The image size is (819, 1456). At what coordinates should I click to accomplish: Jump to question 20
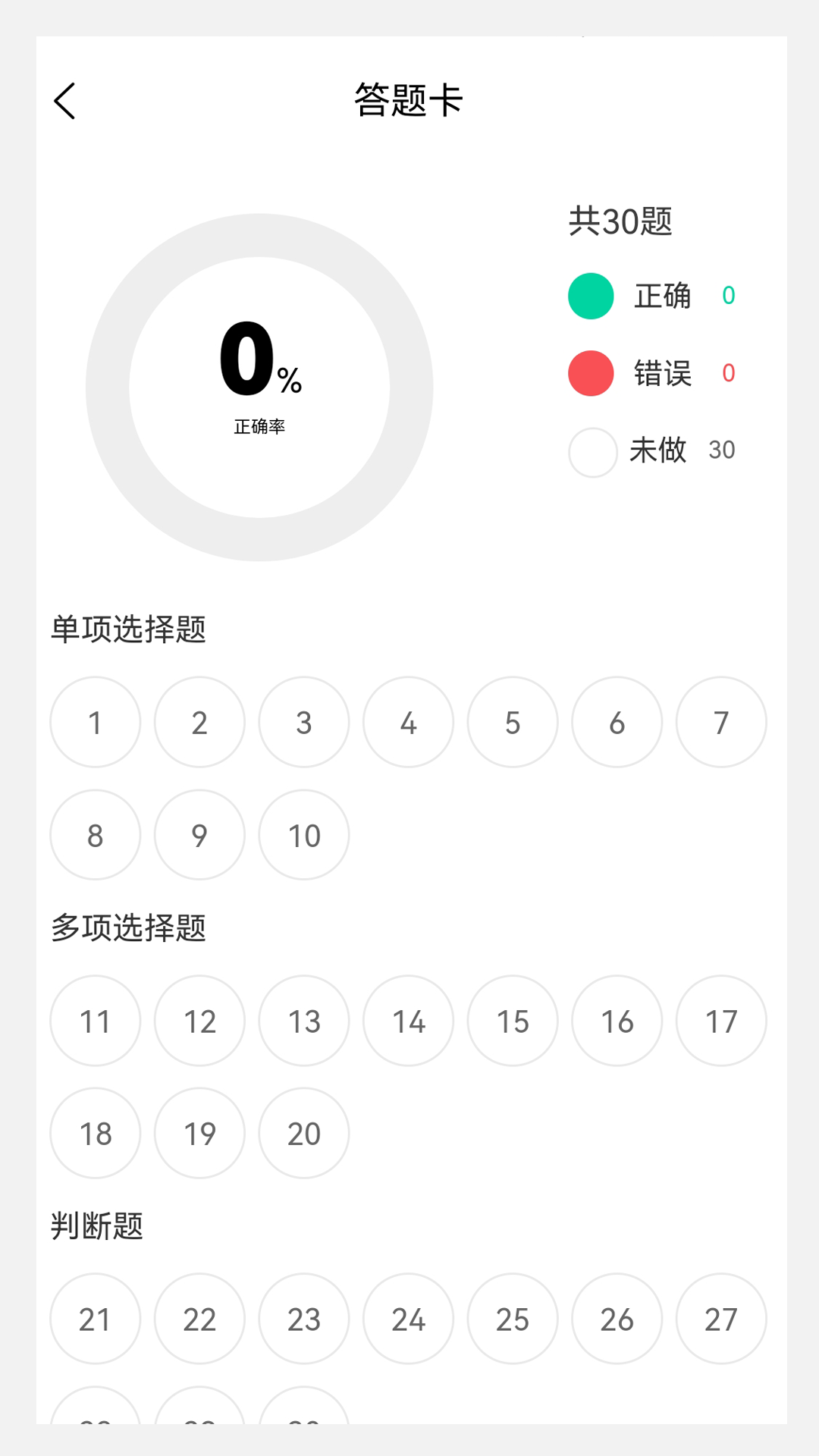(x=303, y=1134)
